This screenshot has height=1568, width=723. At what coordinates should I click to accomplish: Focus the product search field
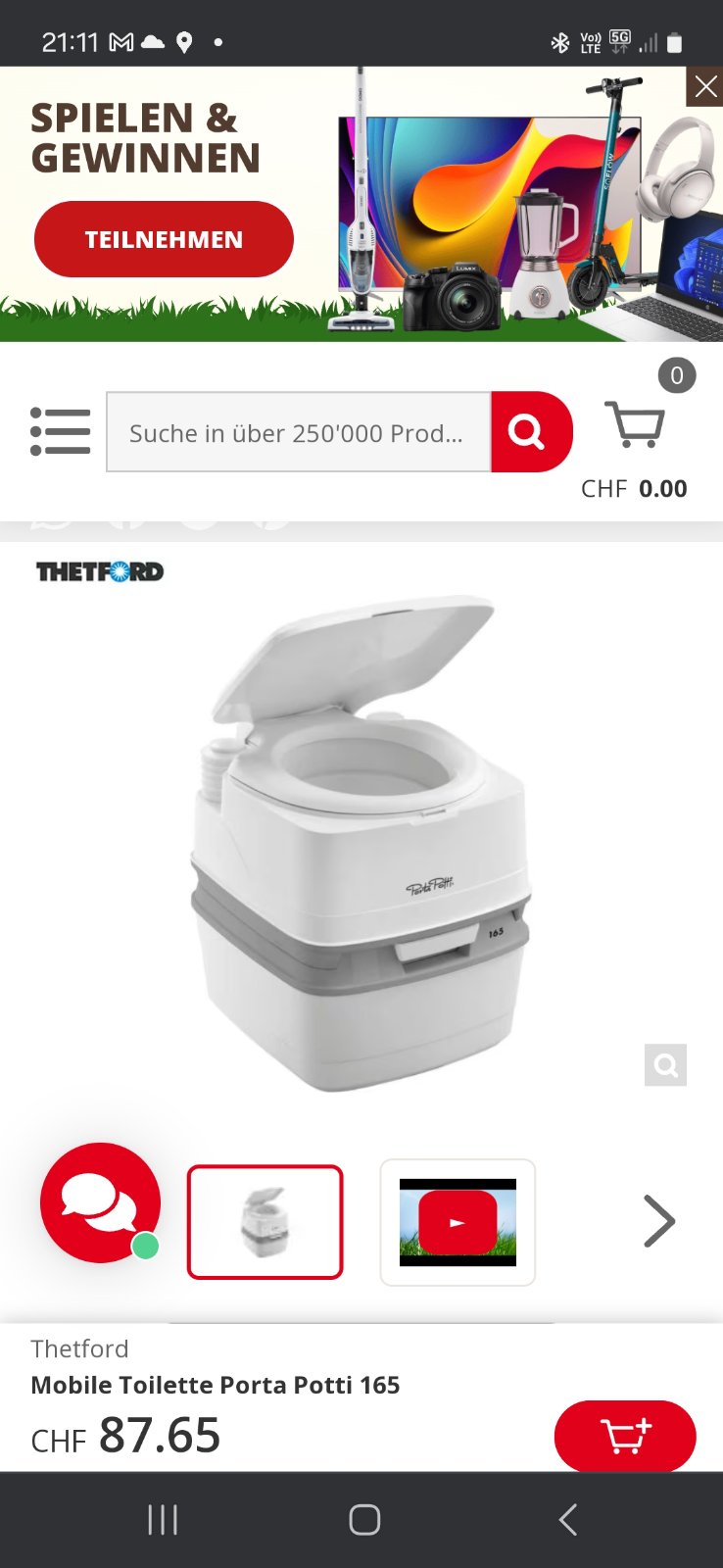[x=298, y=432]
